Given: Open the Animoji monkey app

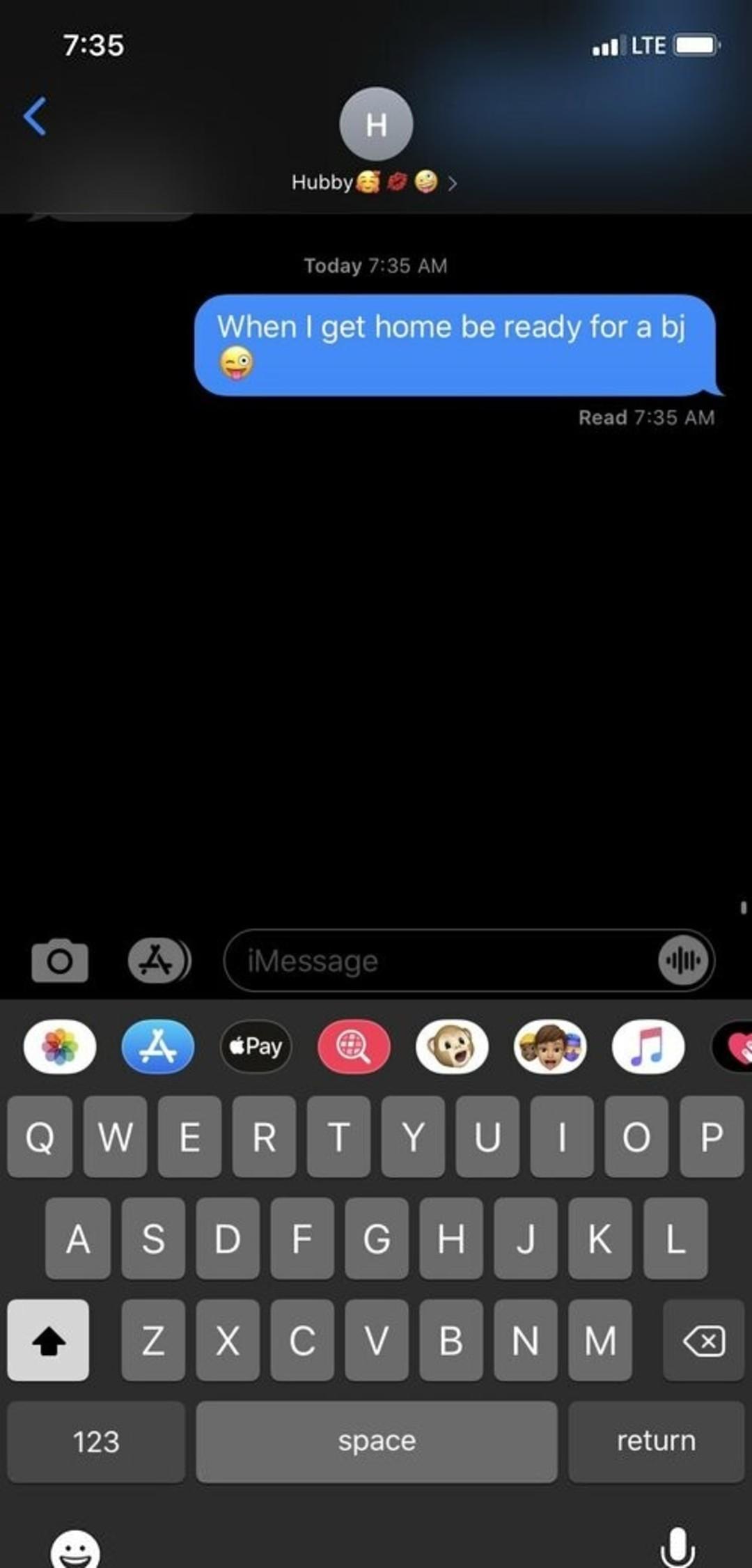Looking at the screenshot, I should click(x=452, y=1046).
